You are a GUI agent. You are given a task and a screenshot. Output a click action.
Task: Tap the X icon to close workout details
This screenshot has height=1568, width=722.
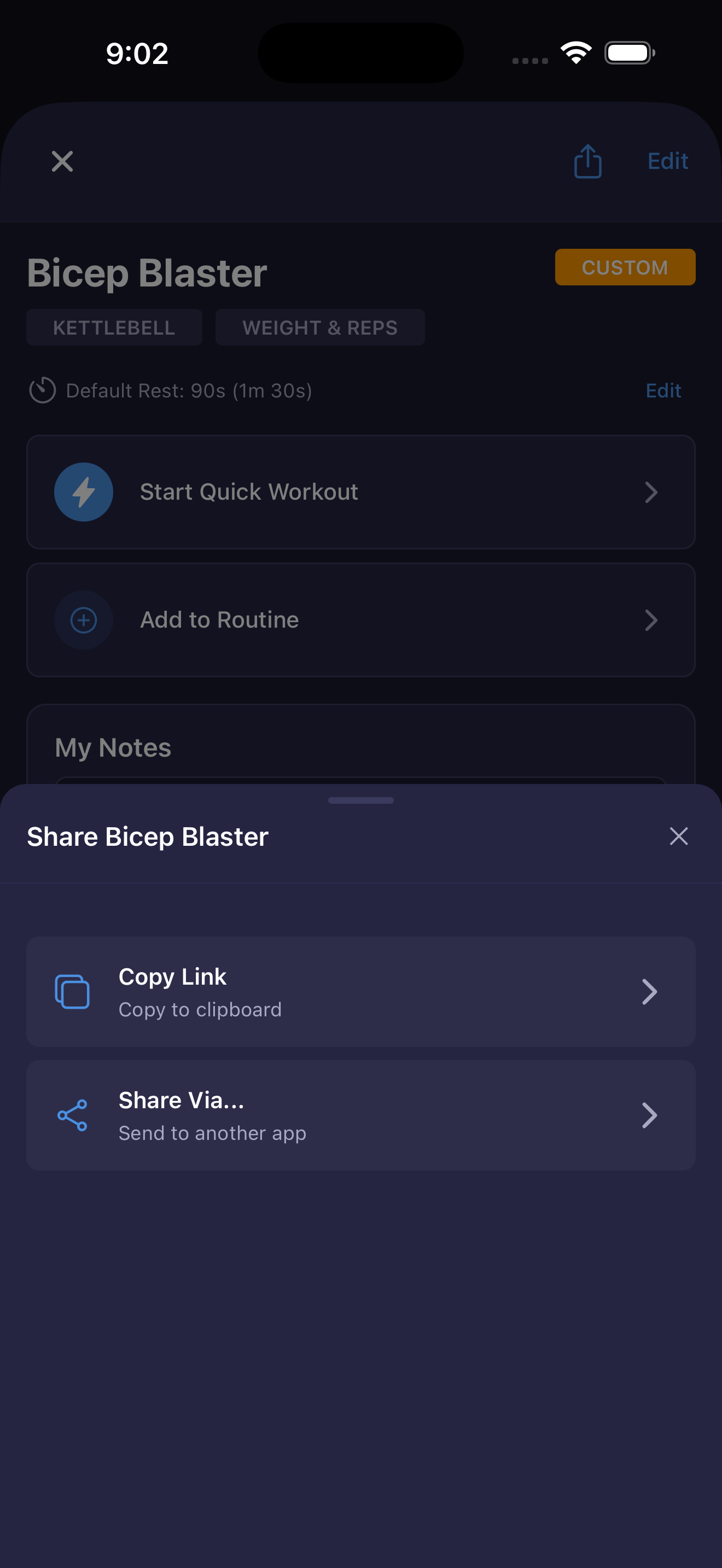[61, 161]
